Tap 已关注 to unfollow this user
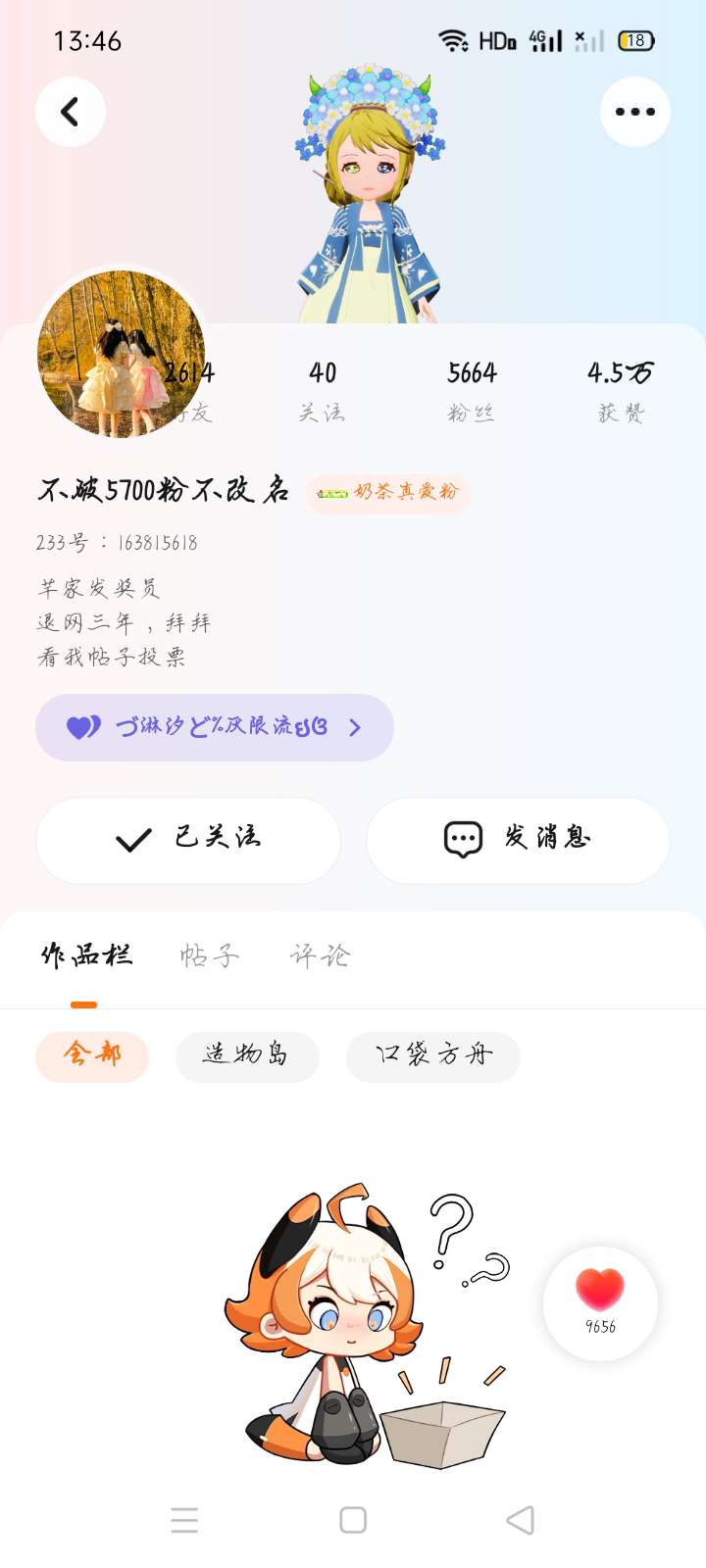This screenshot has height=1568, width=706. pos(188,840)
